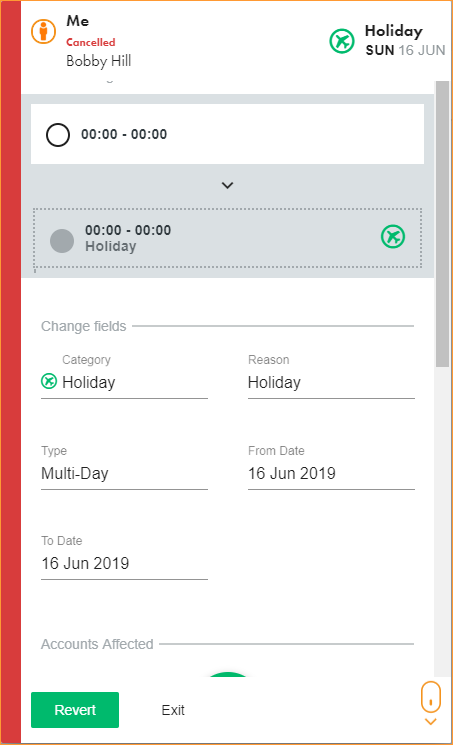
Task: Edit the To Date field
Action: [x=125, y=564]
